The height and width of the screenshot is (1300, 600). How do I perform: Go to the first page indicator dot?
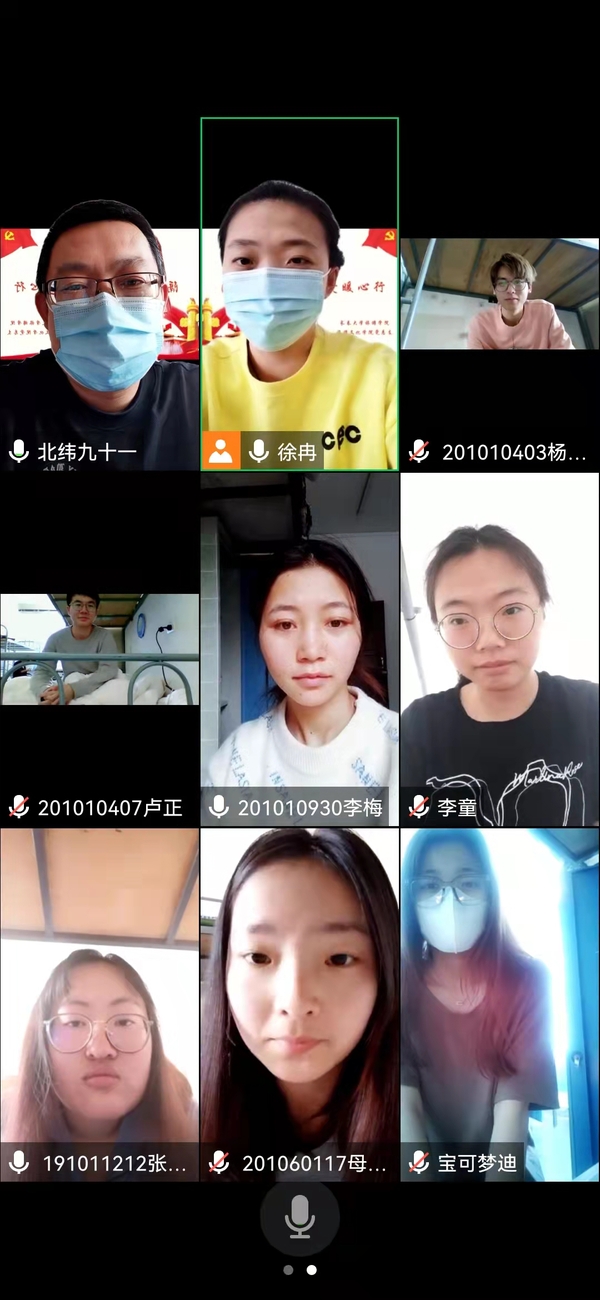pos(288,1270)
